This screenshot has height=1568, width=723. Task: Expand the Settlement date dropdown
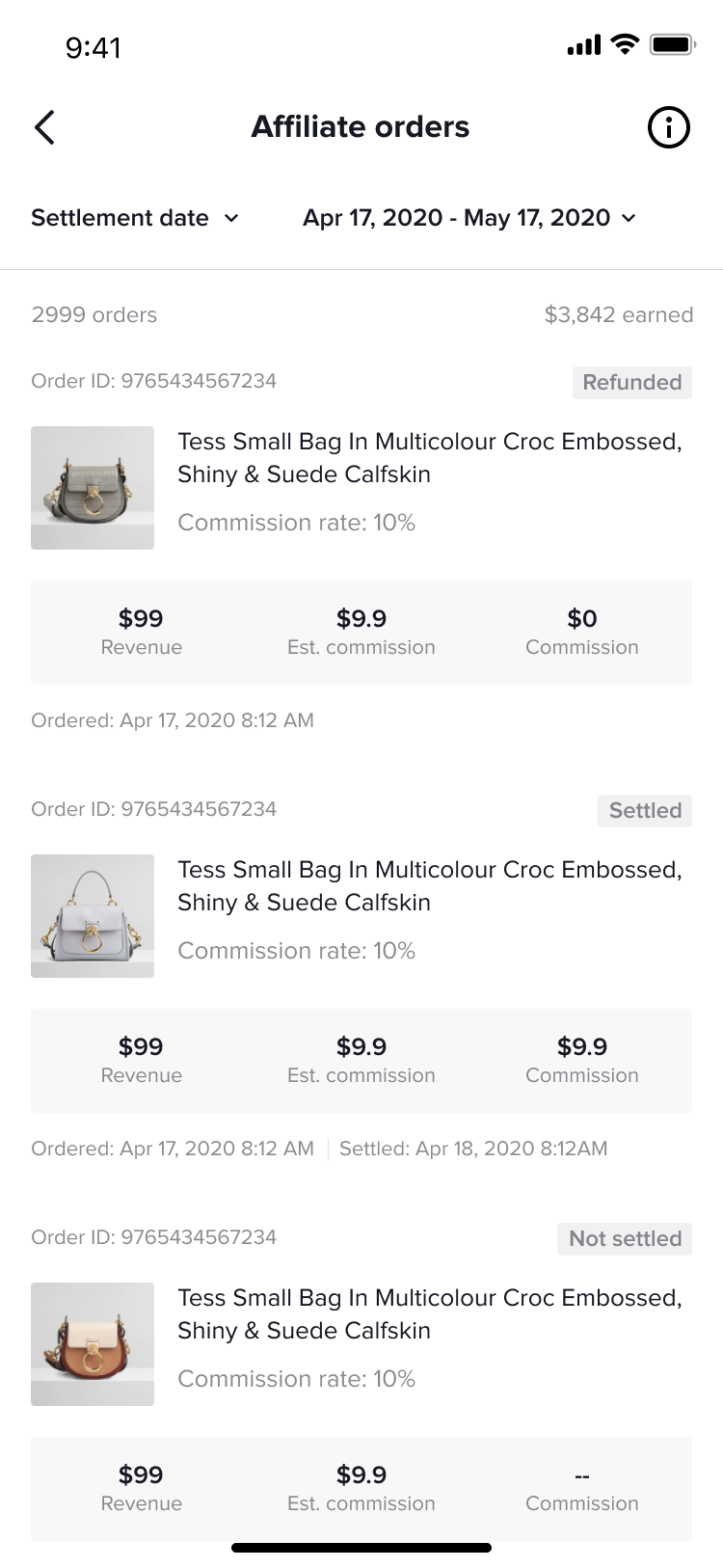135,218
